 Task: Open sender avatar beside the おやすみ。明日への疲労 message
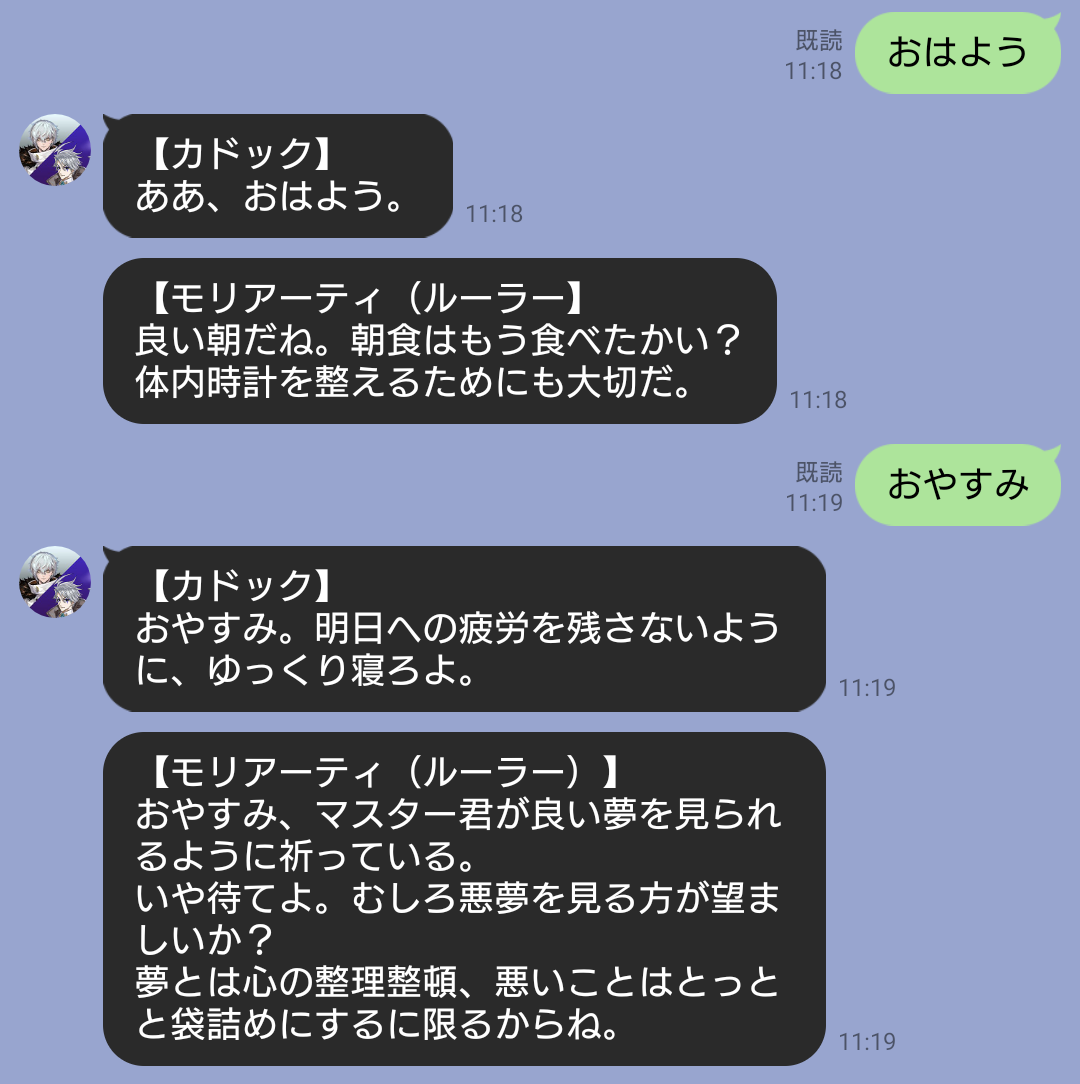tap(55, 582)
